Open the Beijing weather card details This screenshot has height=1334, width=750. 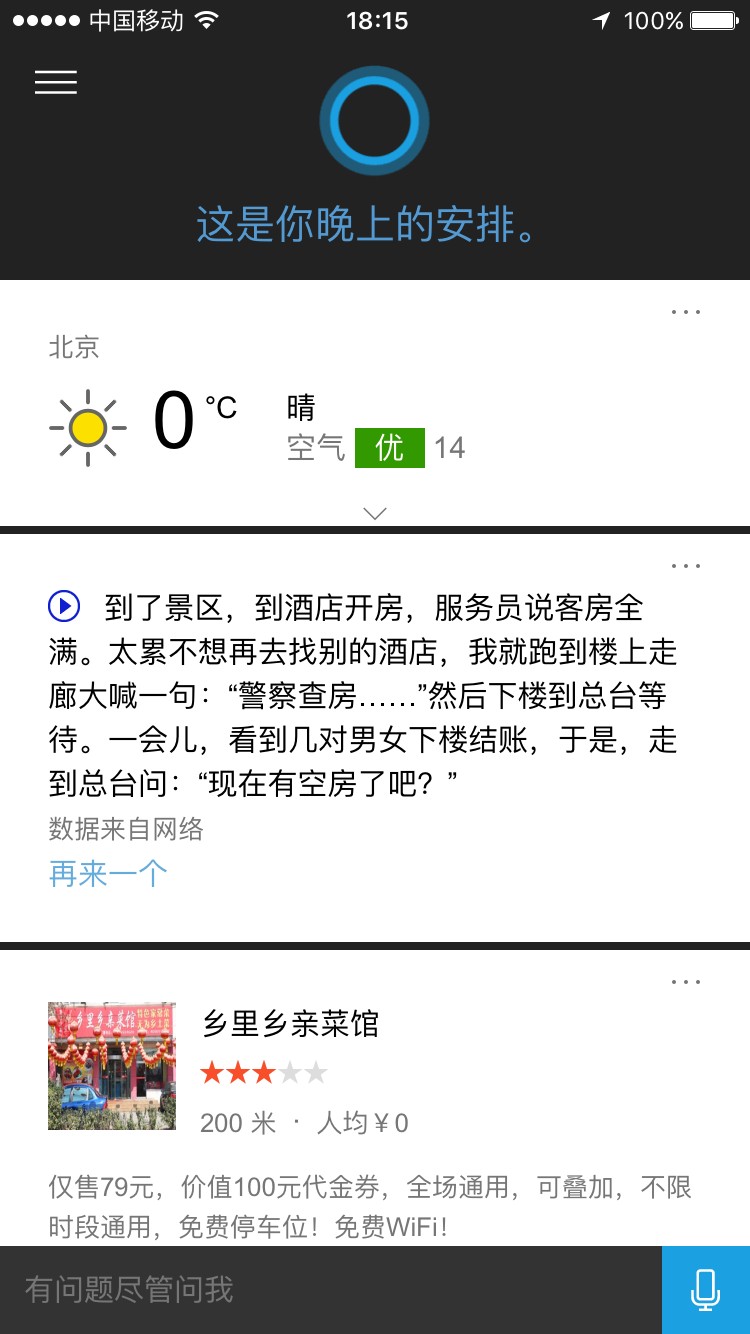pyautogui.click(x=375, y=403)
